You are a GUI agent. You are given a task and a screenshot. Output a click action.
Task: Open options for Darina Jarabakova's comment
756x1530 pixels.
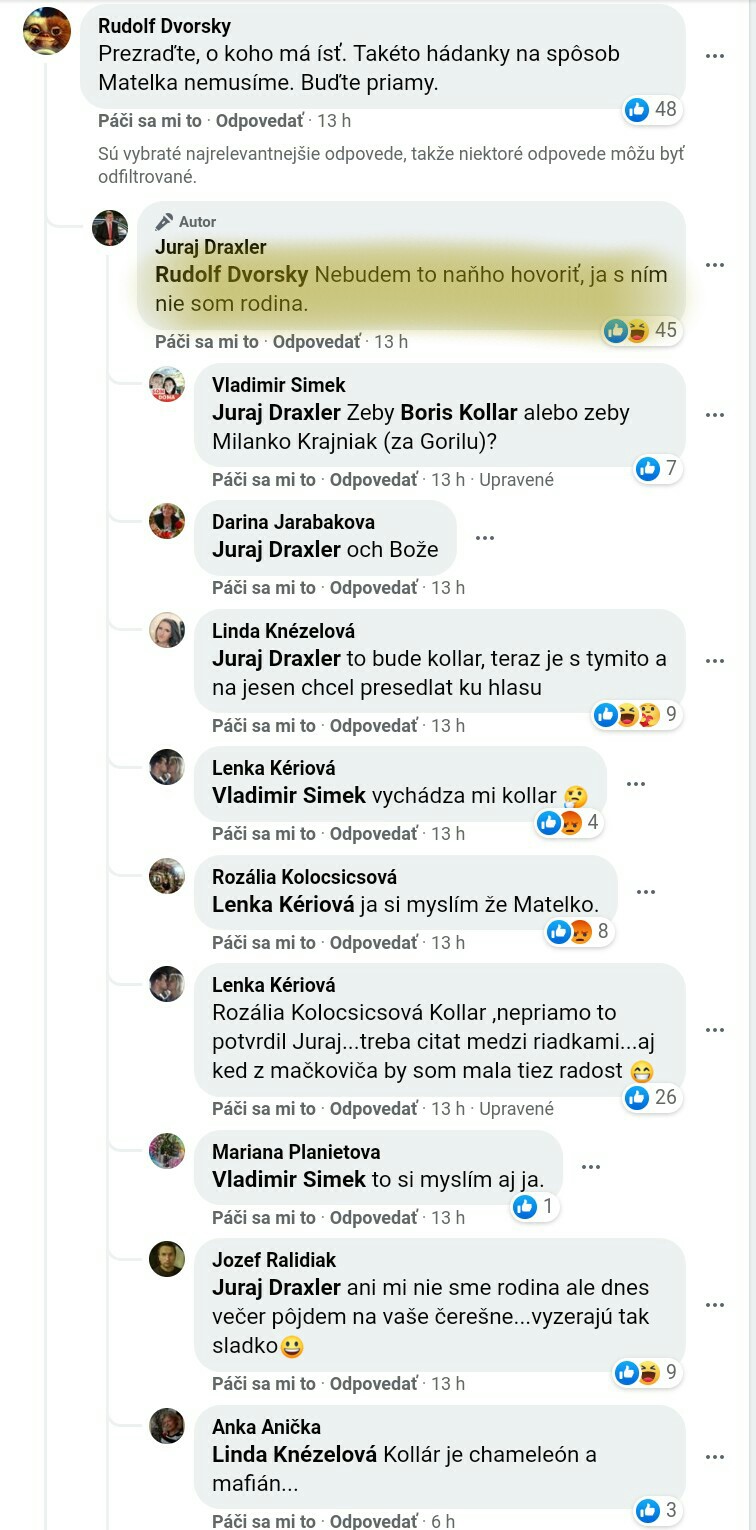pos(485,538)
